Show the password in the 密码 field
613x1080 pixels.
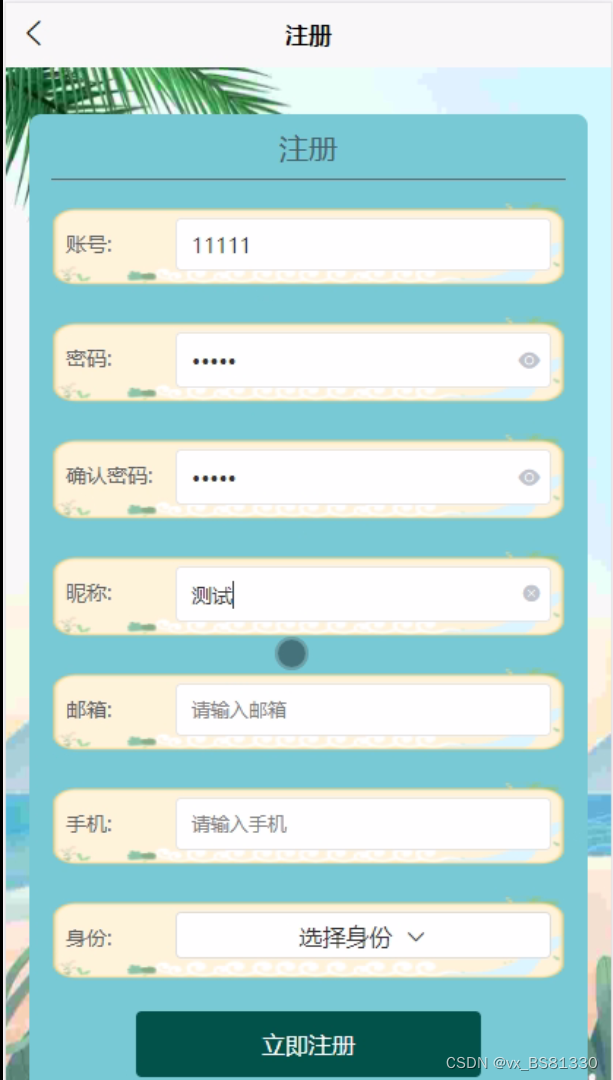click(529, 360)
